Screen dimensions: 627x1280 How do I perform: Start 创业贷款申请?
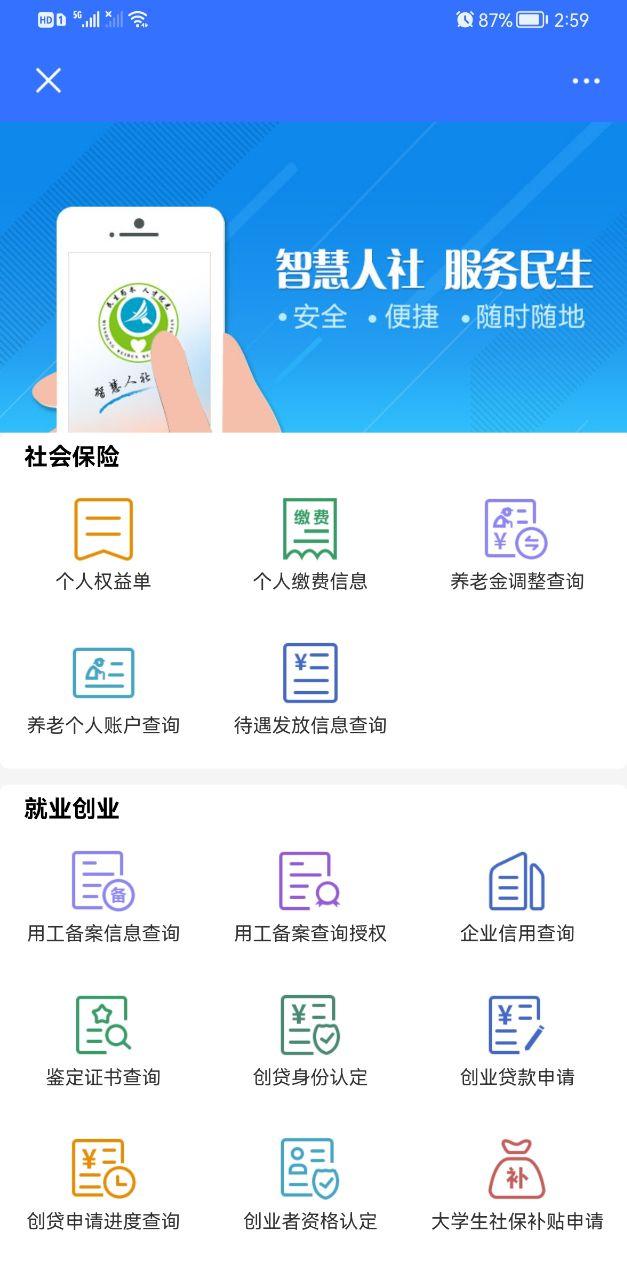[x=516, y=1041]
